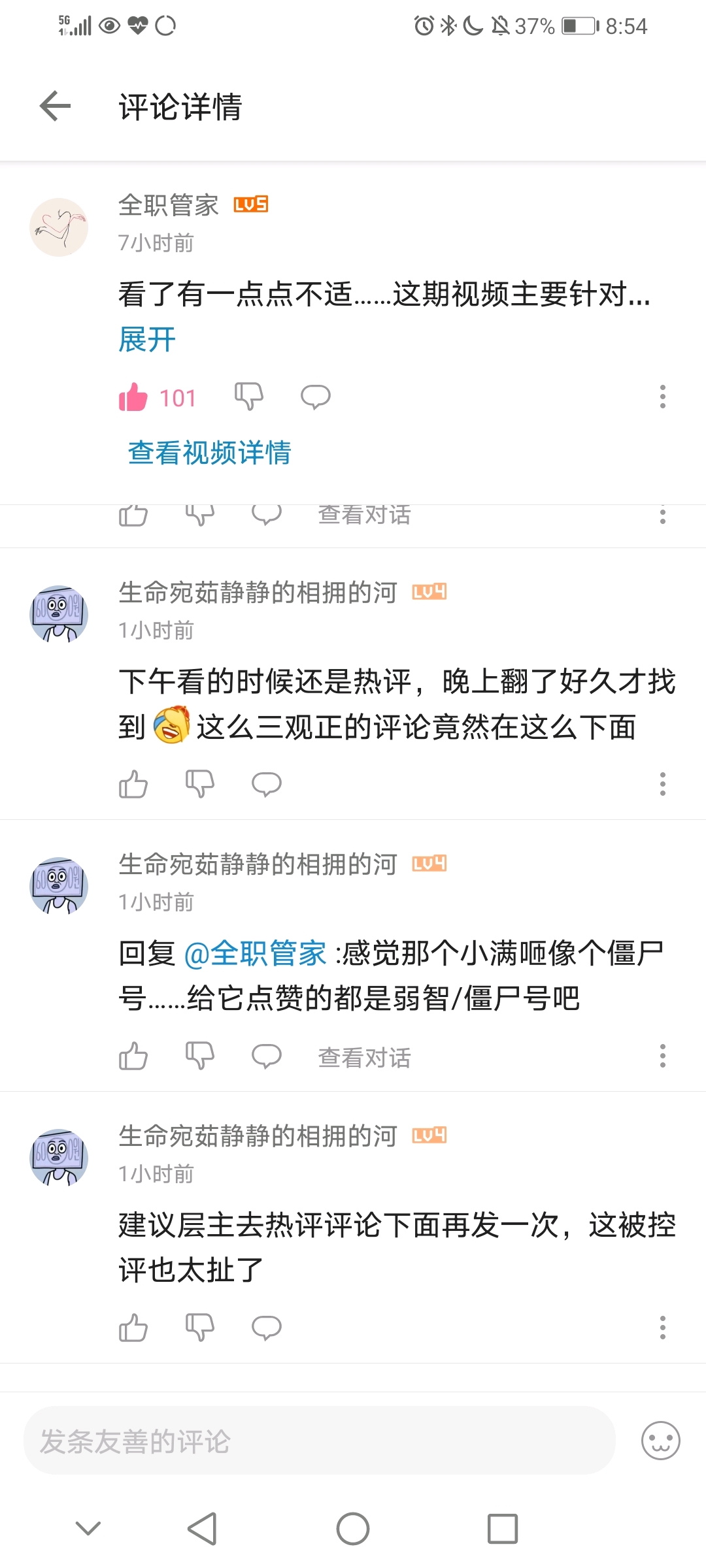The image size is (706, 1568).
Task: Tap the system home button
Action: pyautogui.click(x=353, y=1529)
